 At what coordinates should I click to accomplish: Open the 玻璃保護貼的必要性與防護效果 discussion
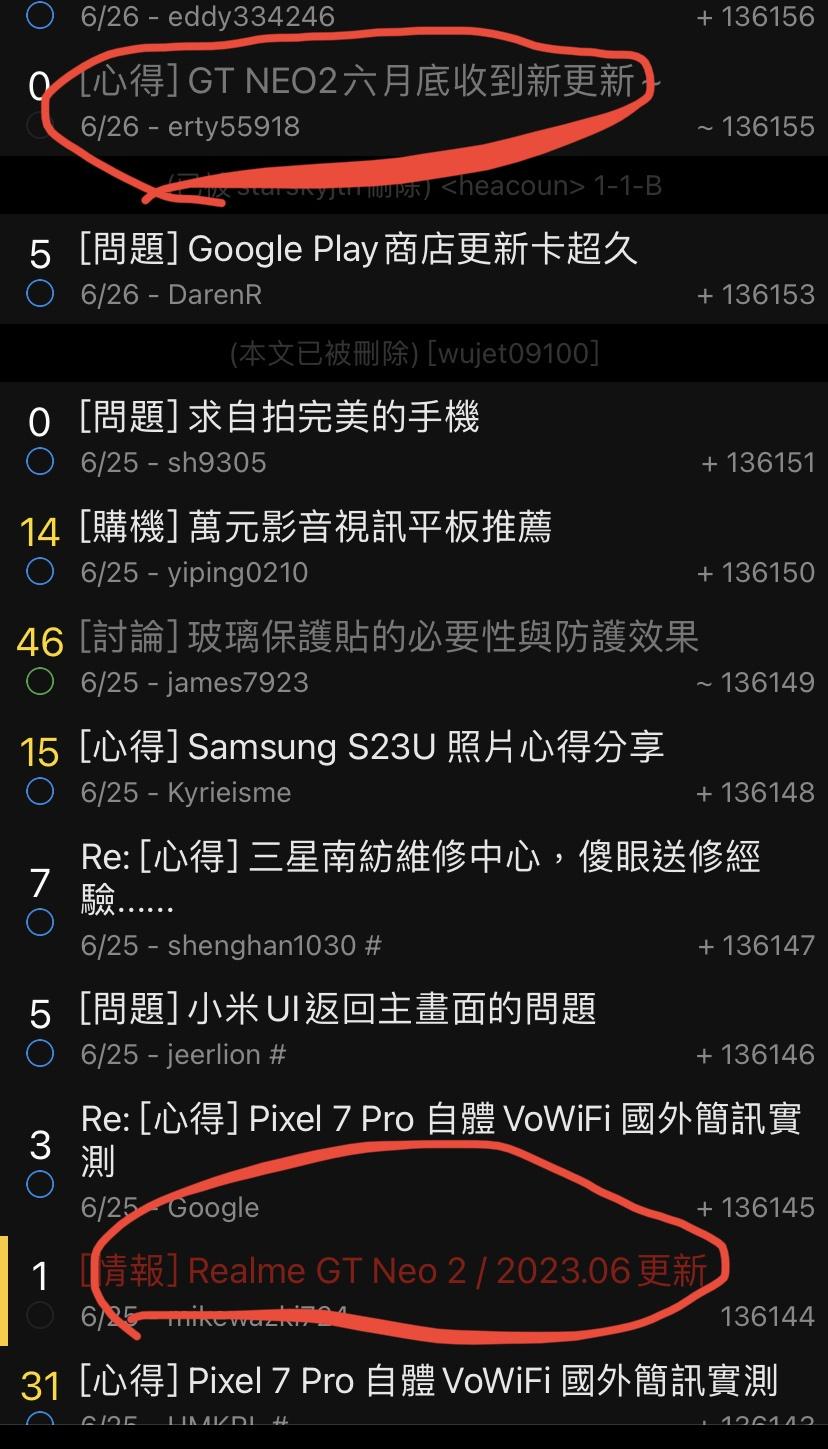[389, 637]
